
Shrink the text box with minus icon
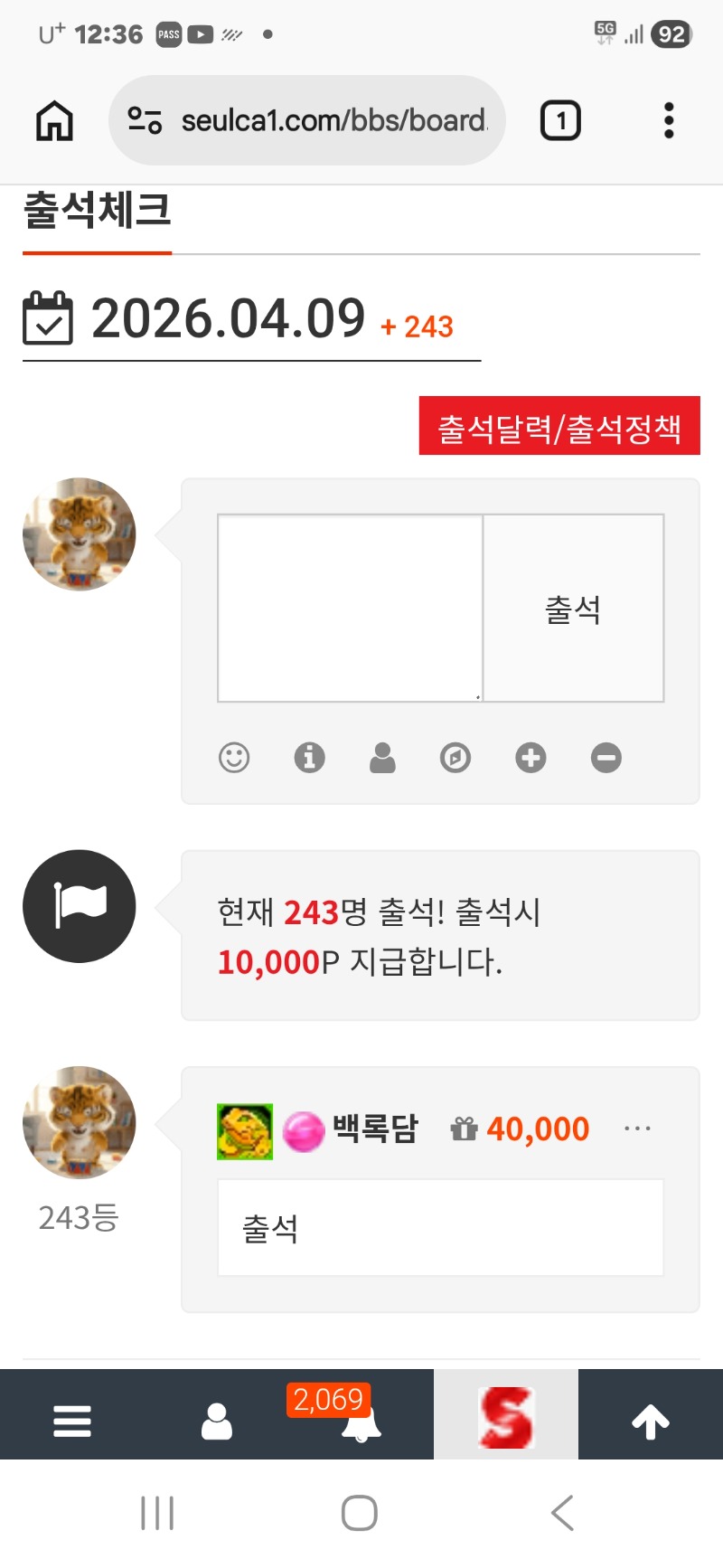[606, 757]
